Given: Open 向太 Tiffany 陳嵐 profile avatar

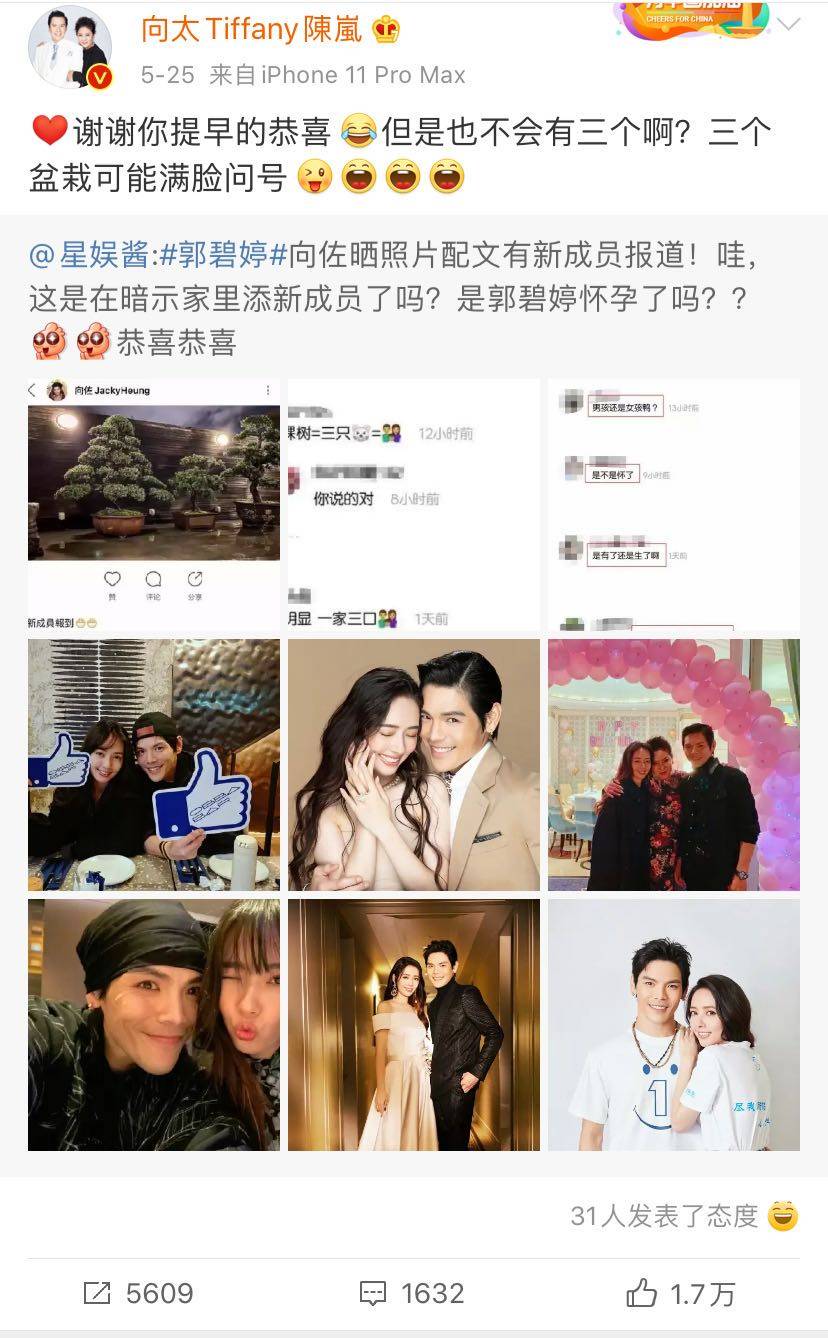Looking at the screenshot, I should [x=68, y=50].
